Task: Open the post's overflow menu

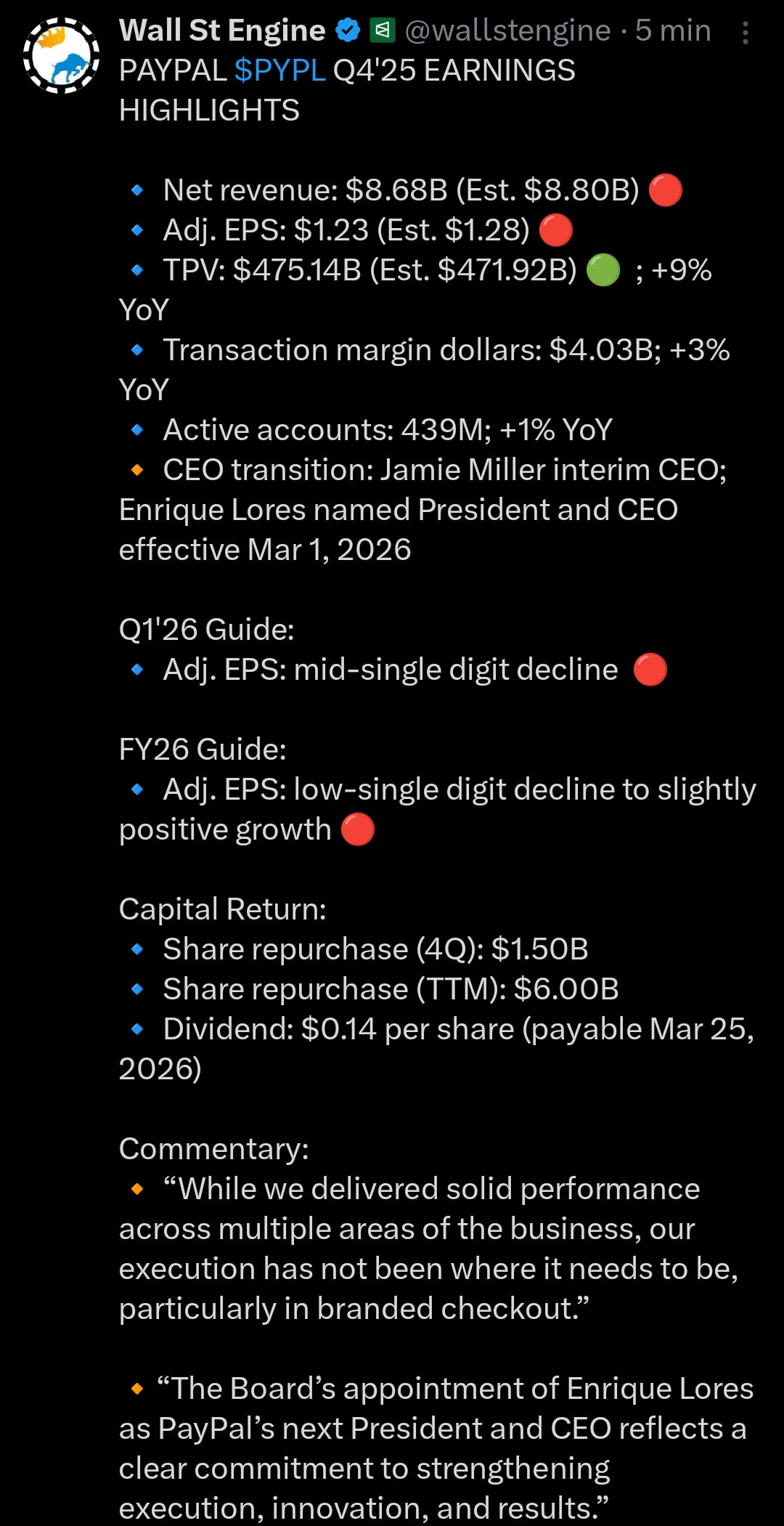Action: [745, 33]
